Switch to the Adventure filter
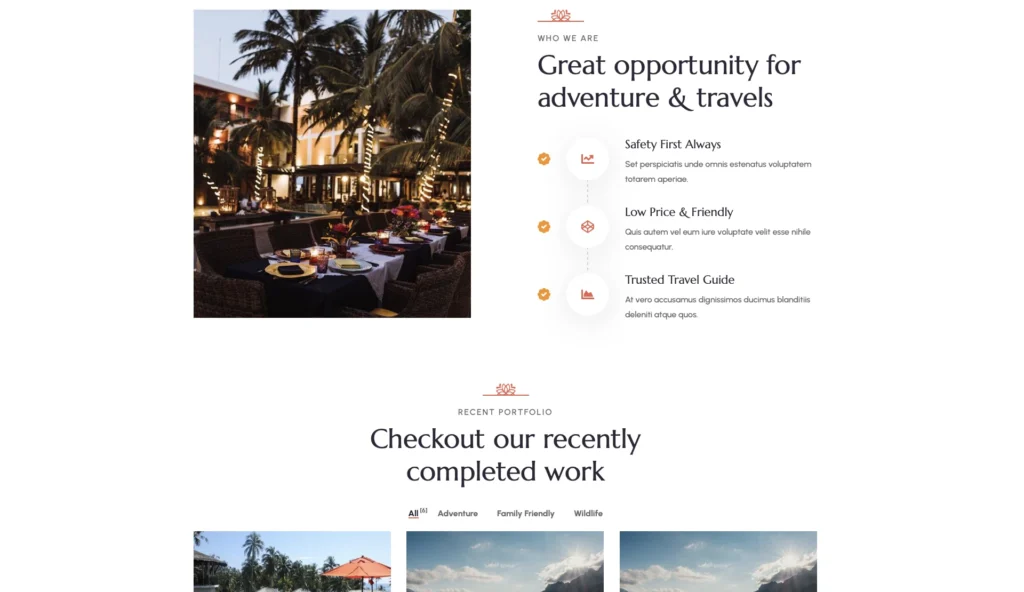Image resolution: width=1024 pixels, height=592 pixels. (457, 513)
